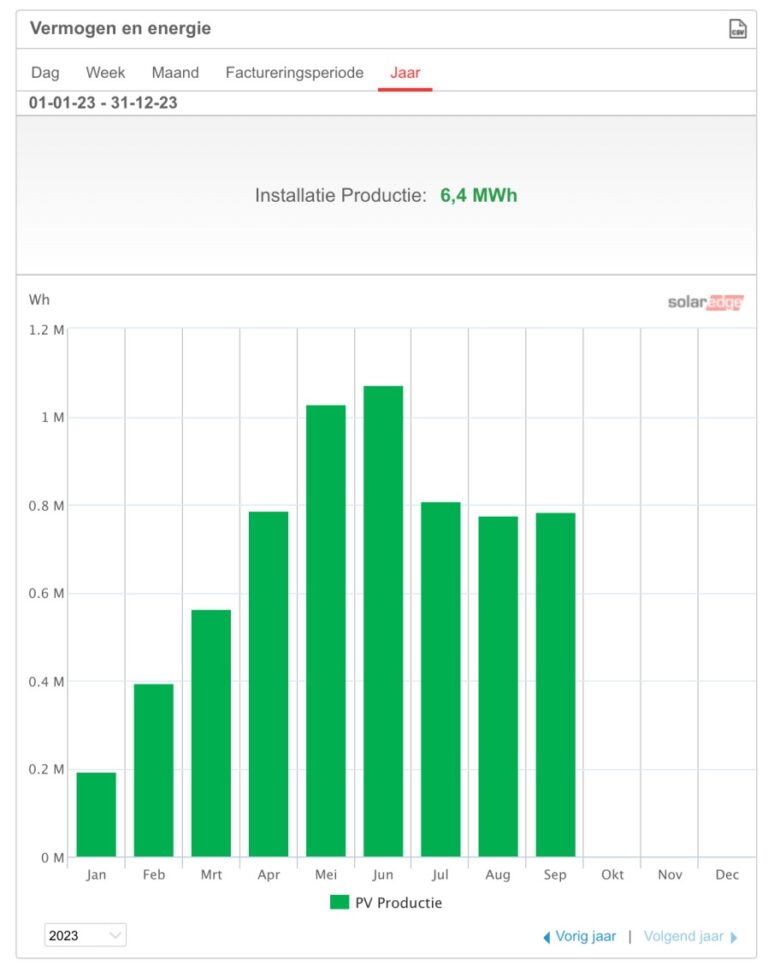The height and width of the screenshot is (966, 768).
Task: Click the Installatie Productie 6,4 MWh value
Action: [x=479, y=195]
